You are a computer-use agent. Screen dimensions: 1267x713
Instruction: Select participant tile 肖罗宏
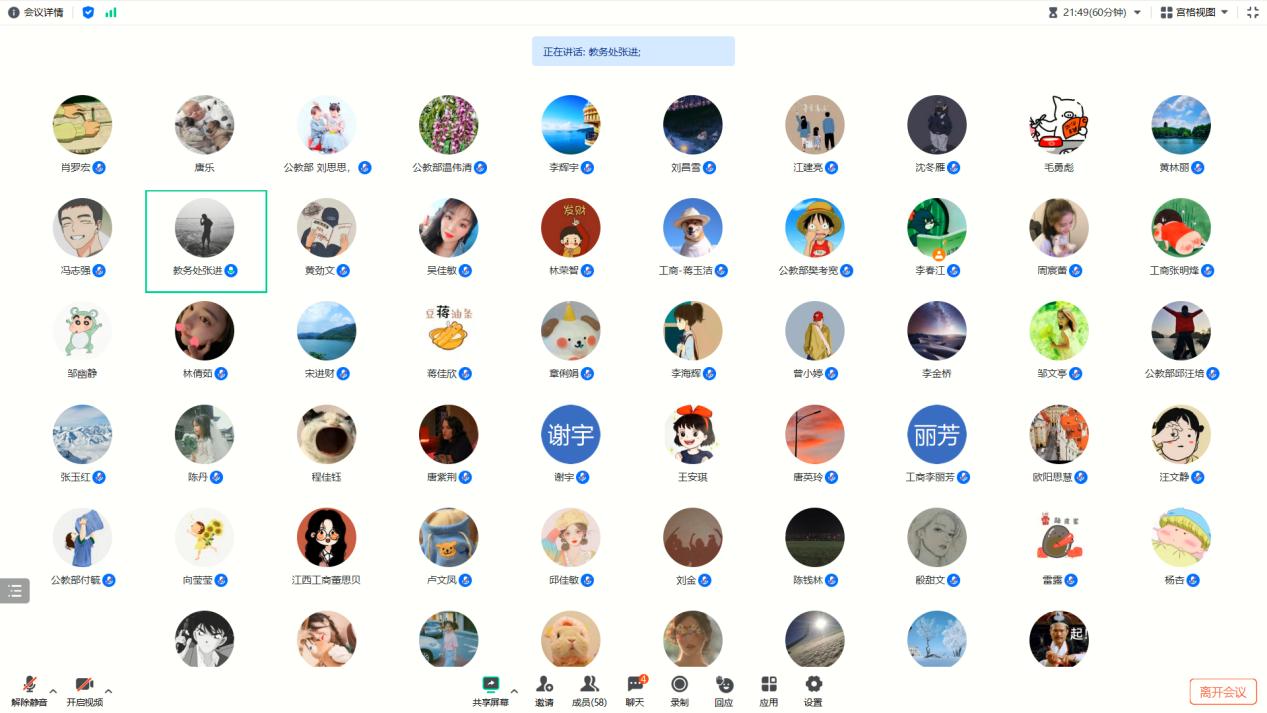click(82, 135)
